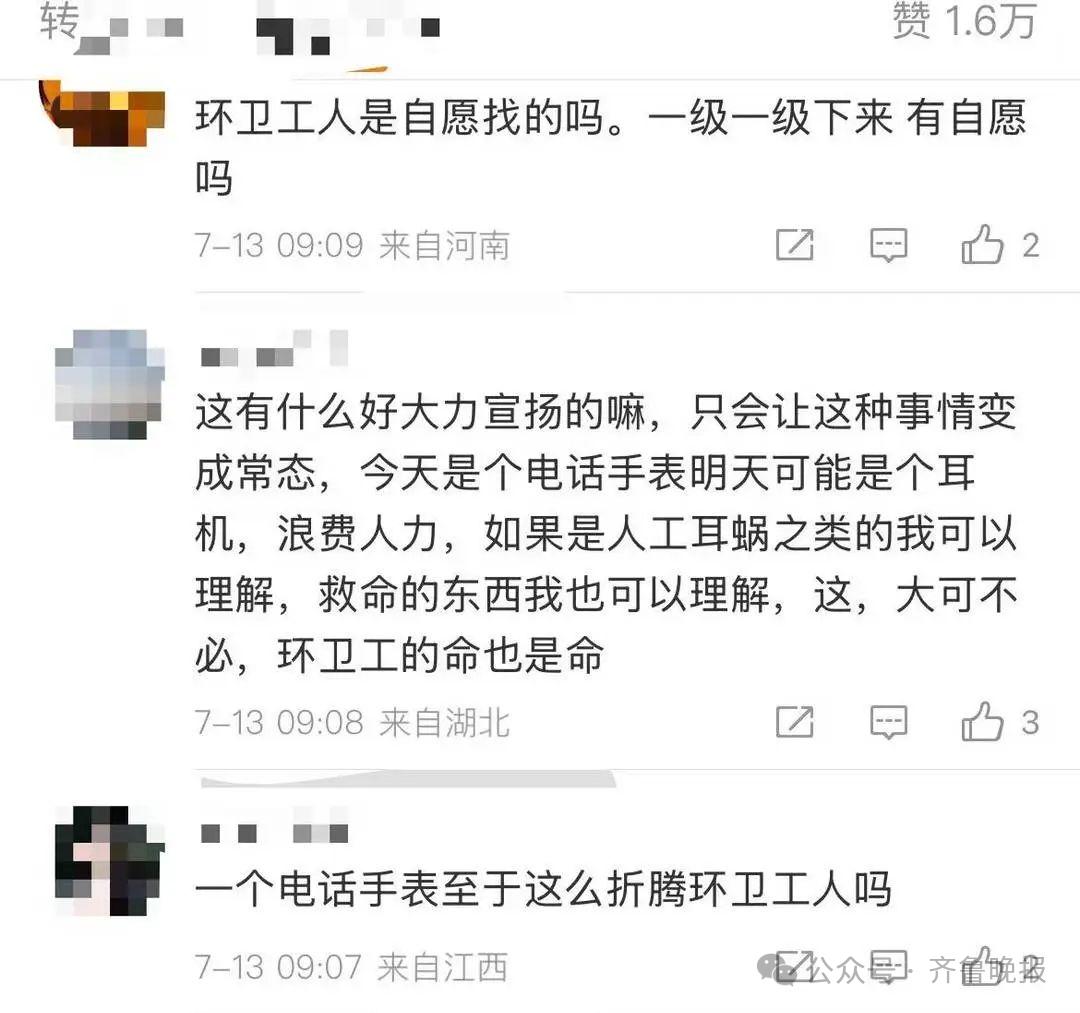The width and height of the screenshot is (1080, 1013).
Task: Open the 赞 1.6万 likes tab
Action: (963, 24)
